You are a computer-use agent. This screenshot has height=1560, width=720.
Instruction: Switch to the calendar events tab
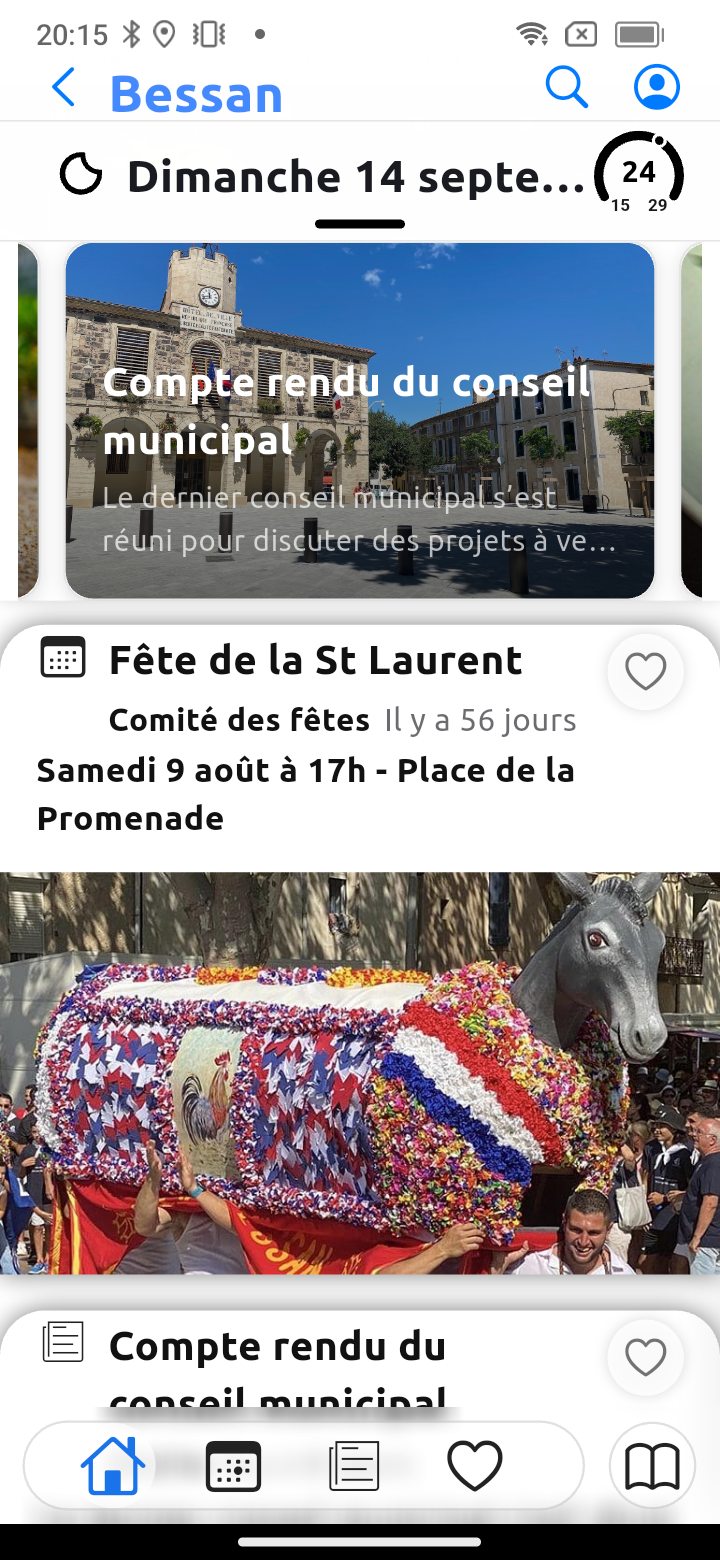(x=233, y=1467)
